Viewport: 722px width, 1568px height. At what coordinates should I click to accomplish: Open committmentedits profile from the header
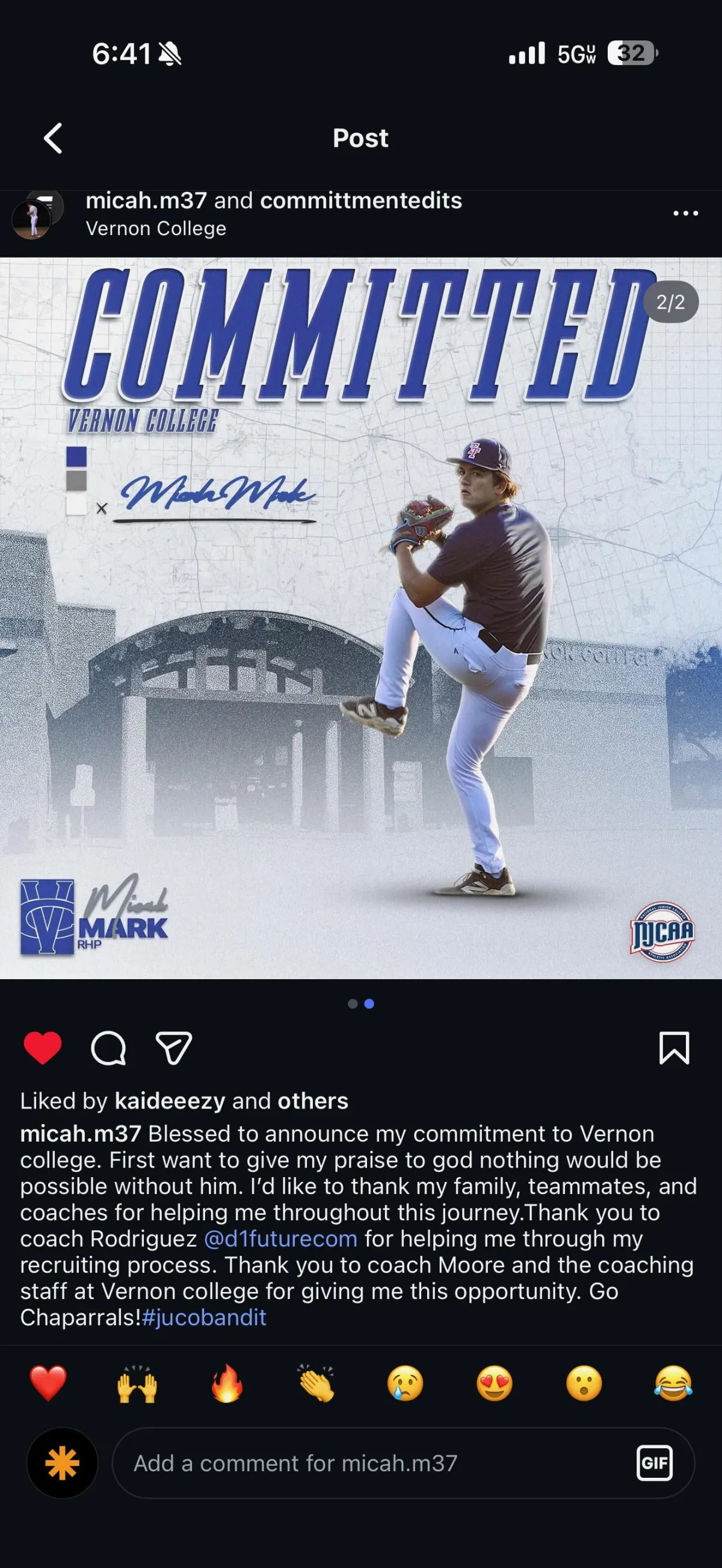point(361,200)
